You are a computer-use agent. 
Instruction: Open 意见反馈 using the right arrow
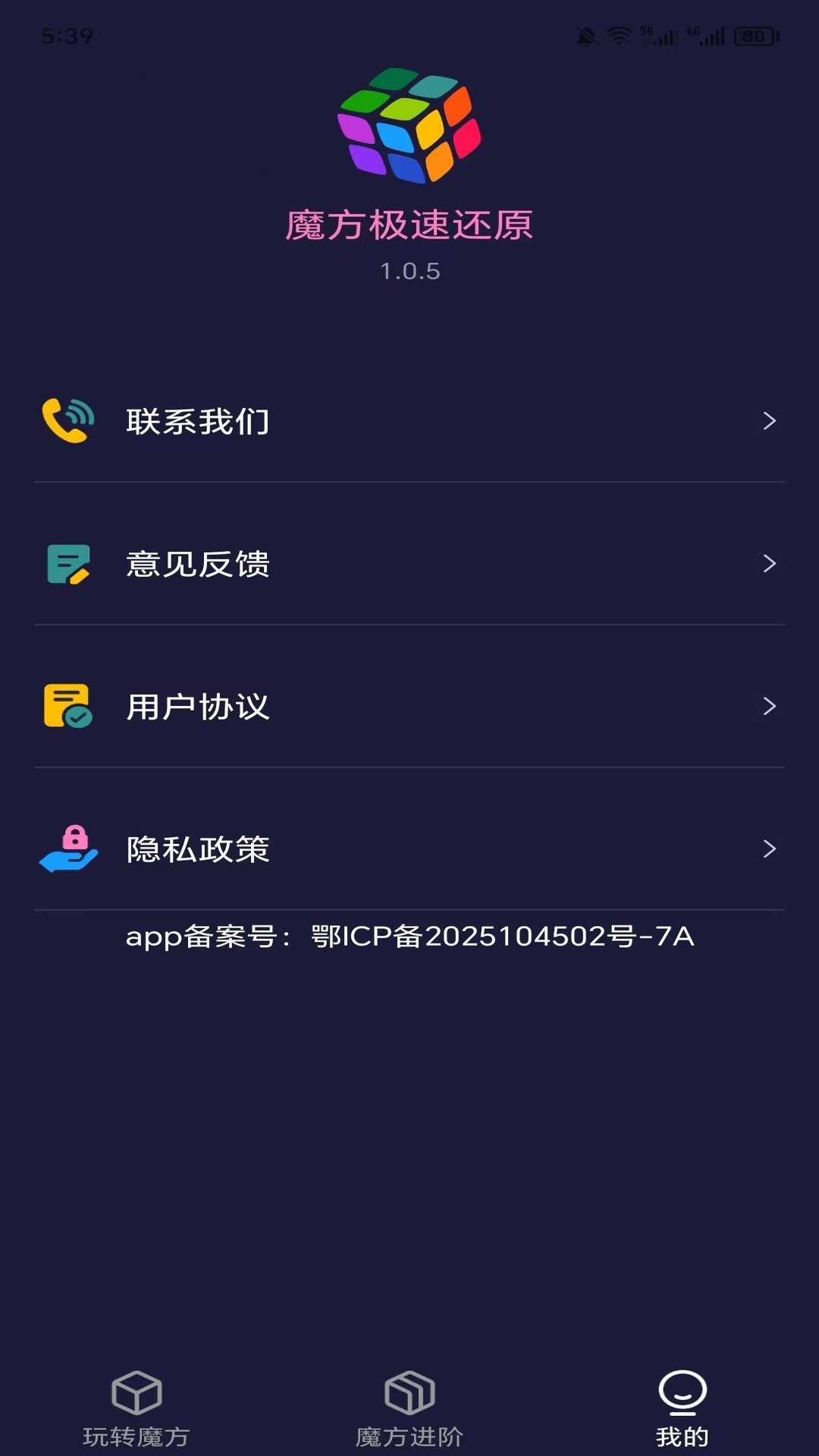(771, 564)
